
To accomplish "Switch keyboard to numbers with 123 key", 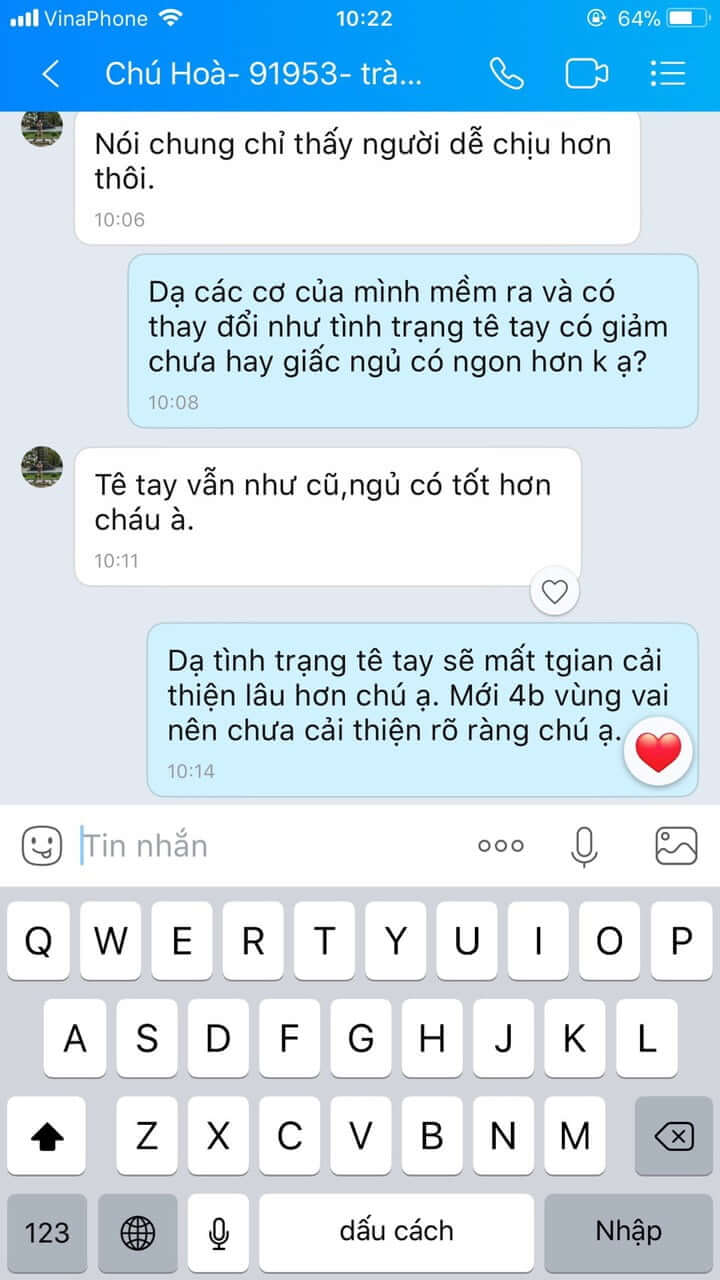I will point(47,1231).
